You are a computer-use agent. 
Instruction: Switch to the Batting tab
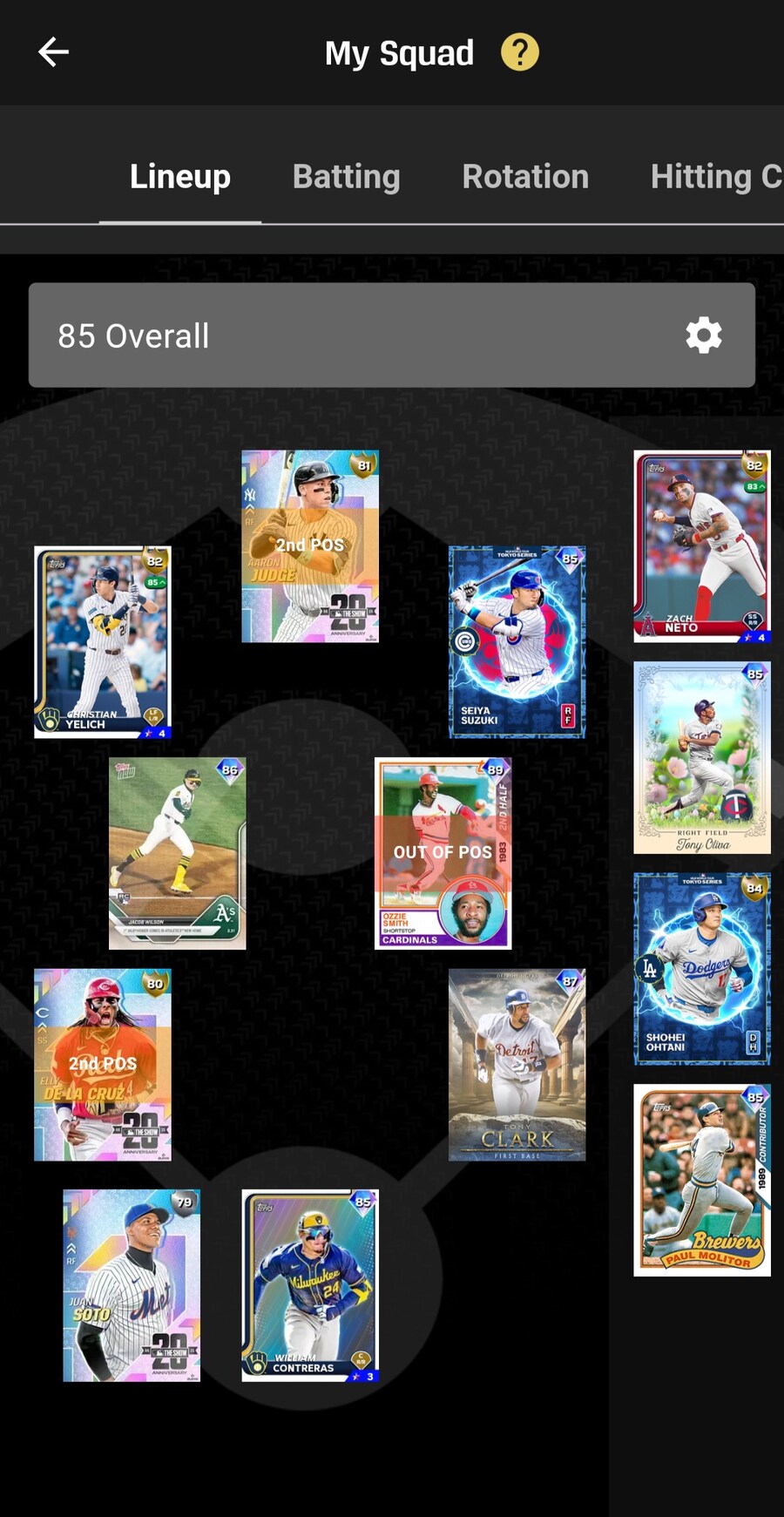[346, 177]
